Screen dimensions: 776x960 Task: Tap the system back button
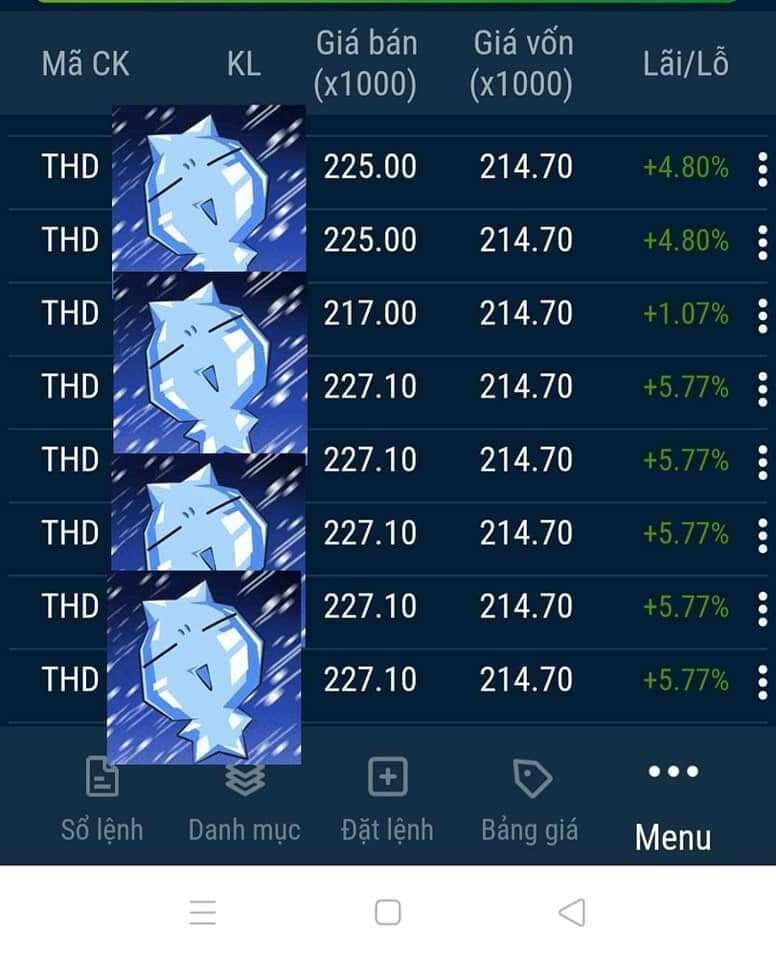click(x=571, y=912)
